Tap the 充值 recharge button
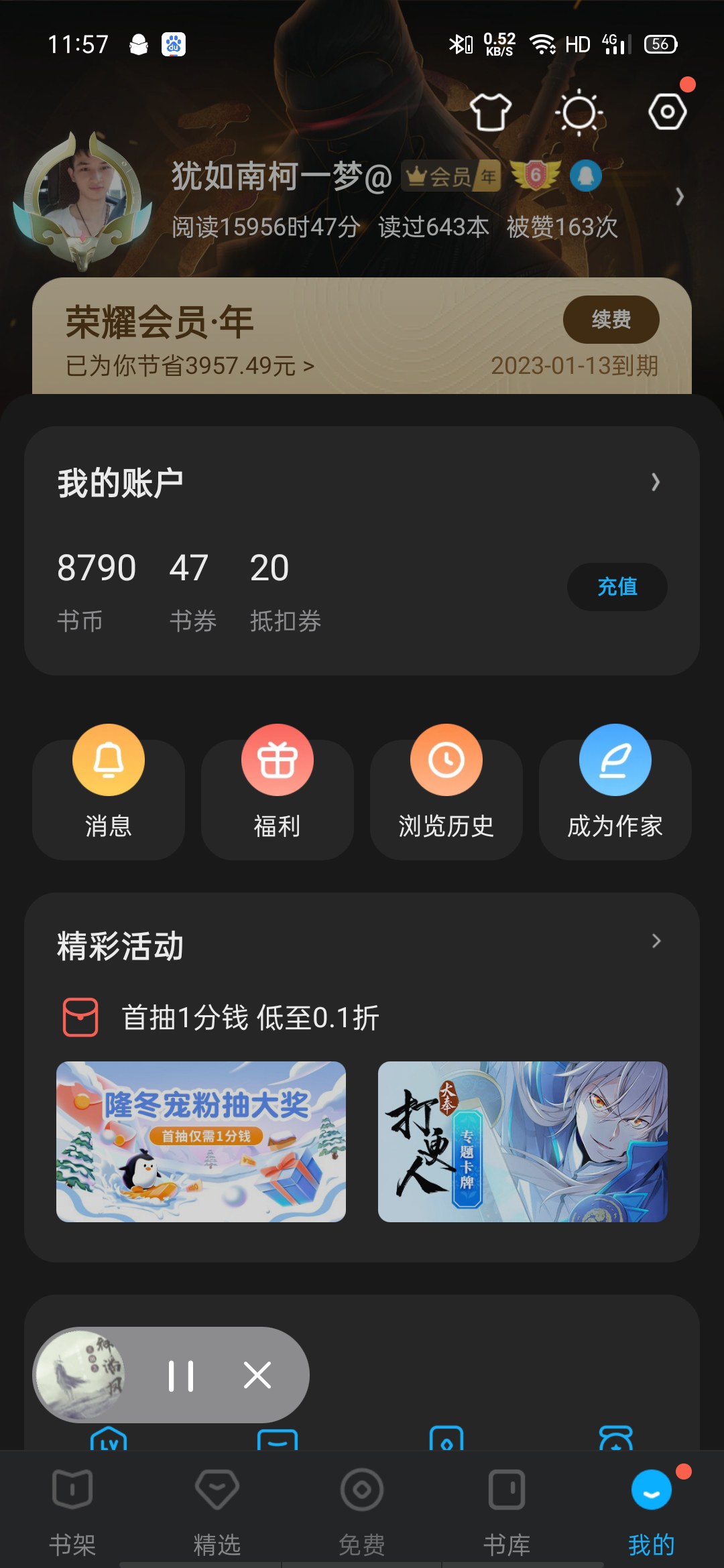 coord(617,587)
